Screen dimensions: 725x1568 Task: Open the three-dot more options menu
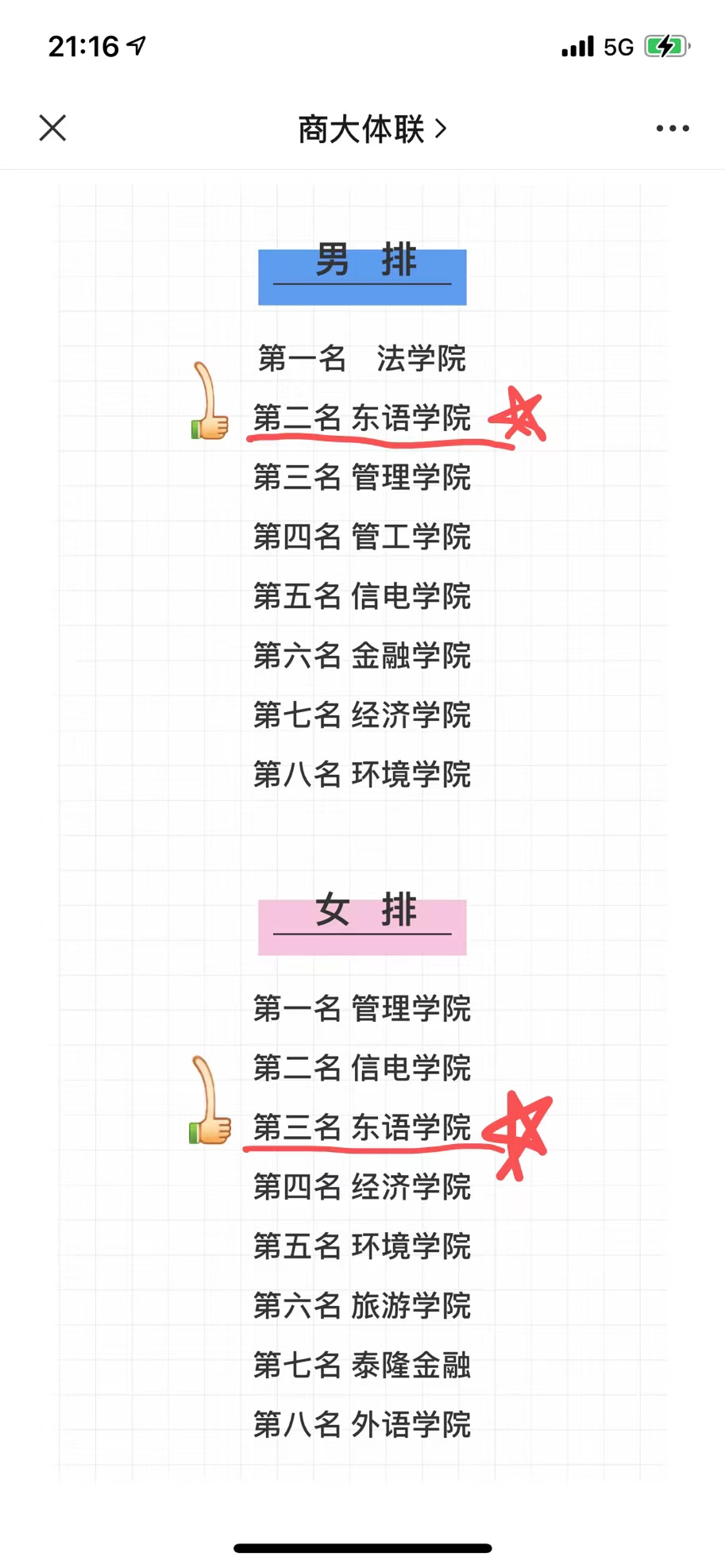pyautogui.click(x=672, y=129)
